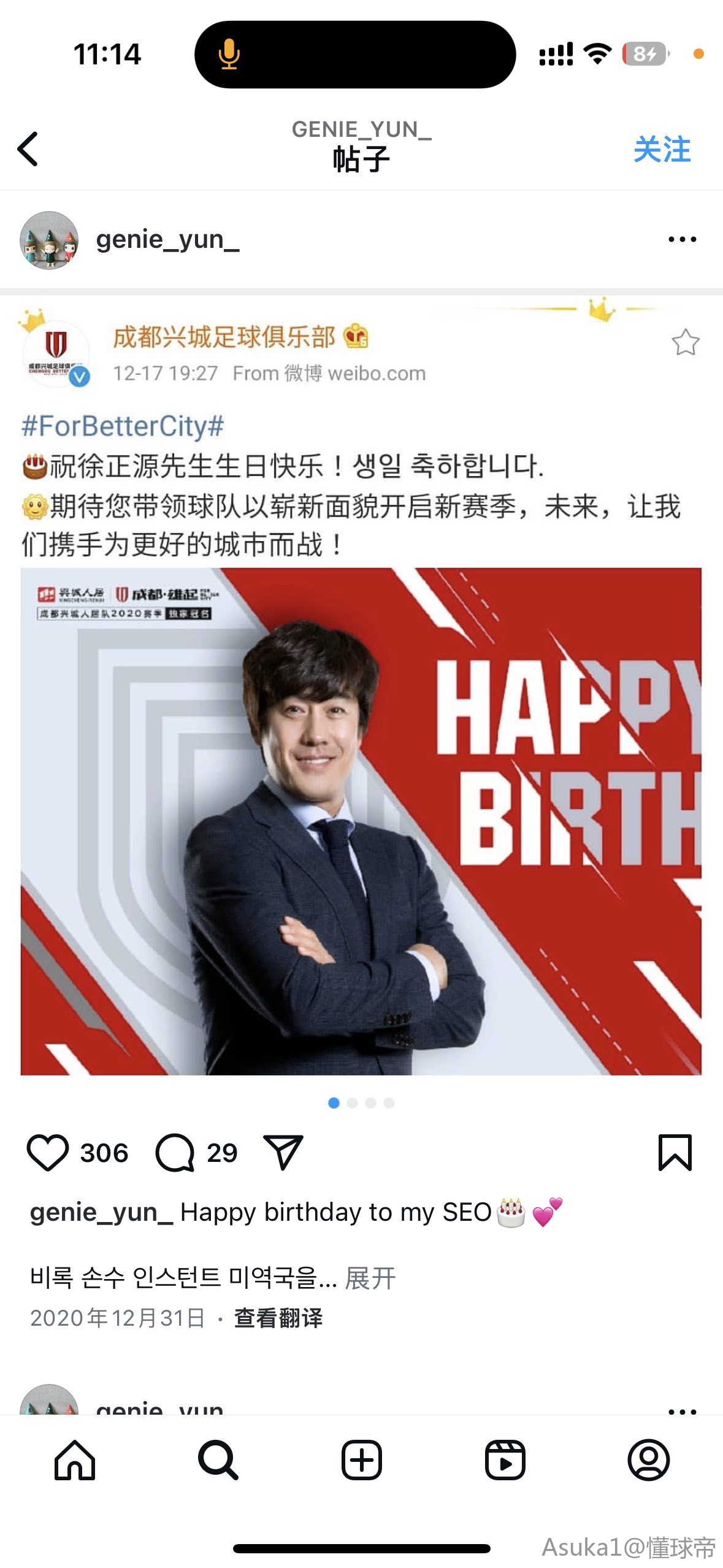Image resolution: width=723 pixels, height=1568 pixels.
Task: Switch to the Home tab
Action: tap(75, 1460)
